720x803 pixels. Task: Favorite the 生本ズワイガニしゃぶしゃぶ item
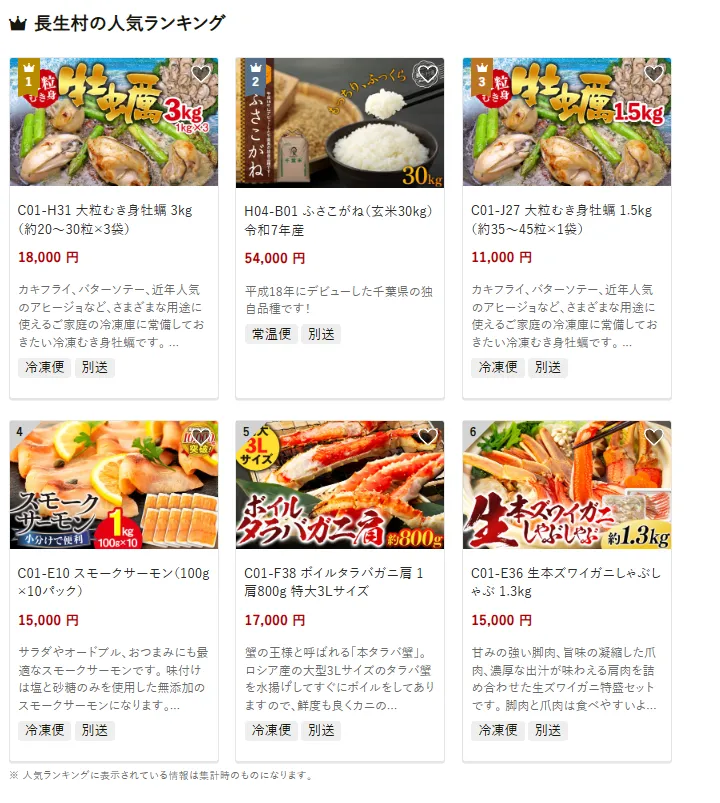click(654, 437)
